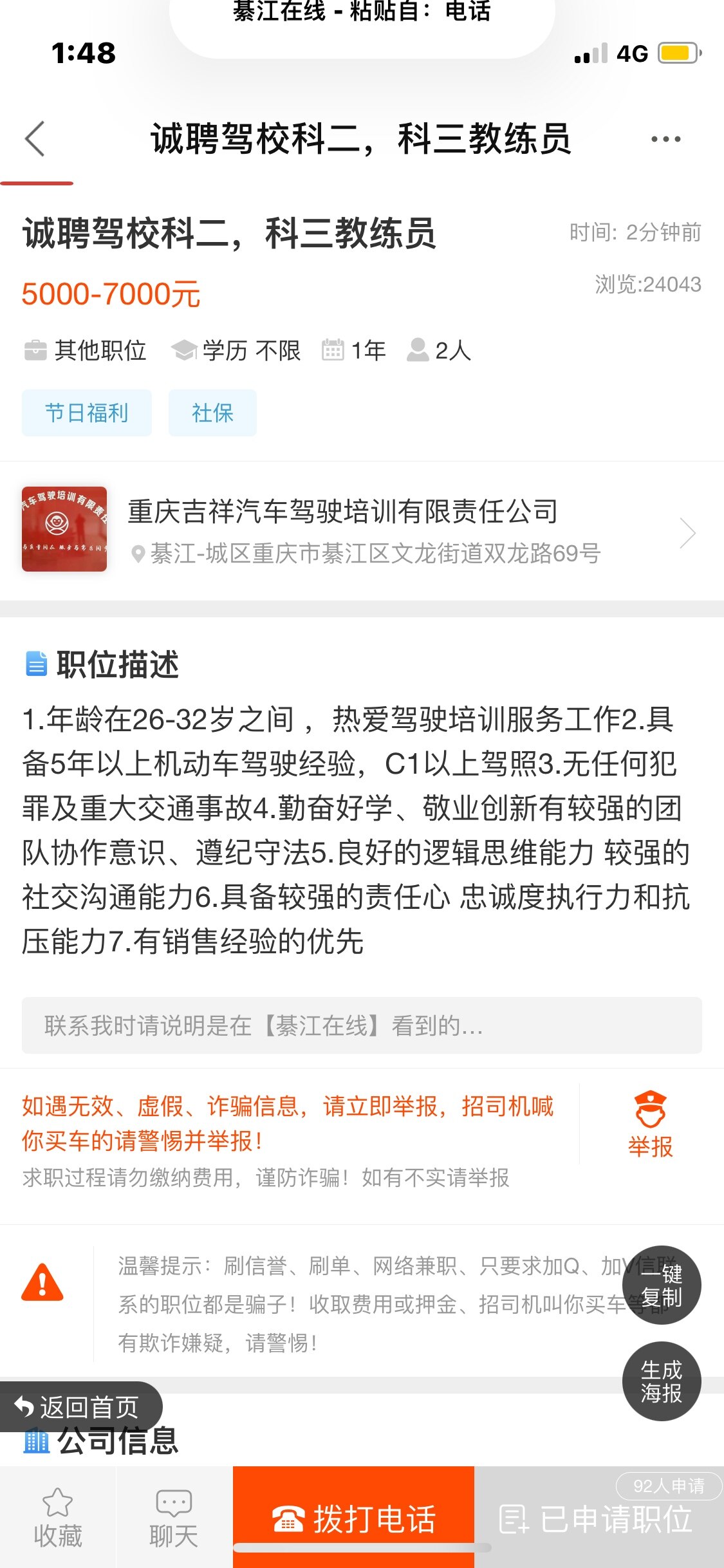Add this job to 收藏 favorites
This screenshot has width=724, height=1568.
[58, 1518]
